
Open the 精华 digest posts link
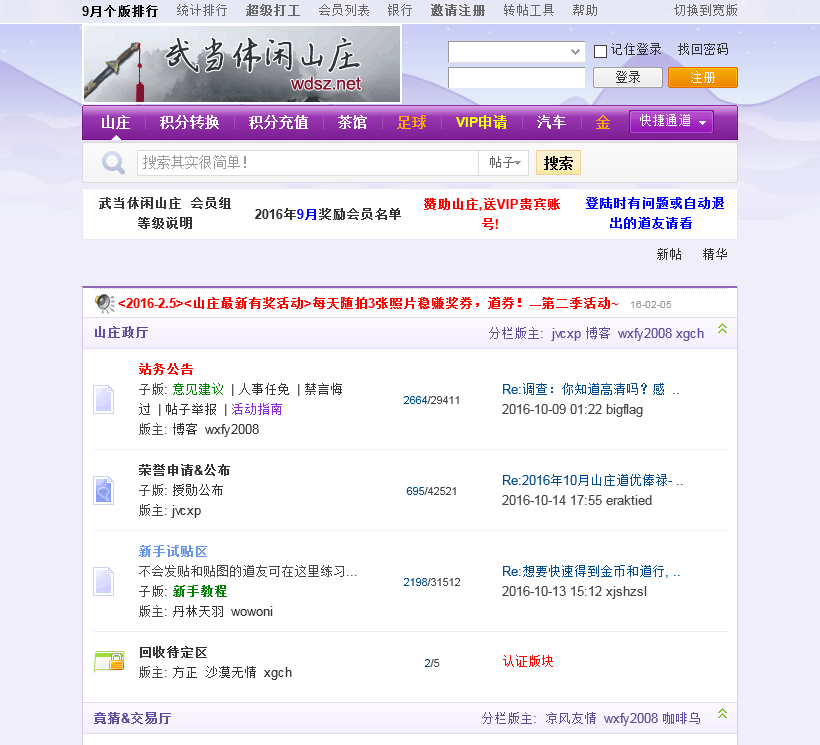click(715, 255)
